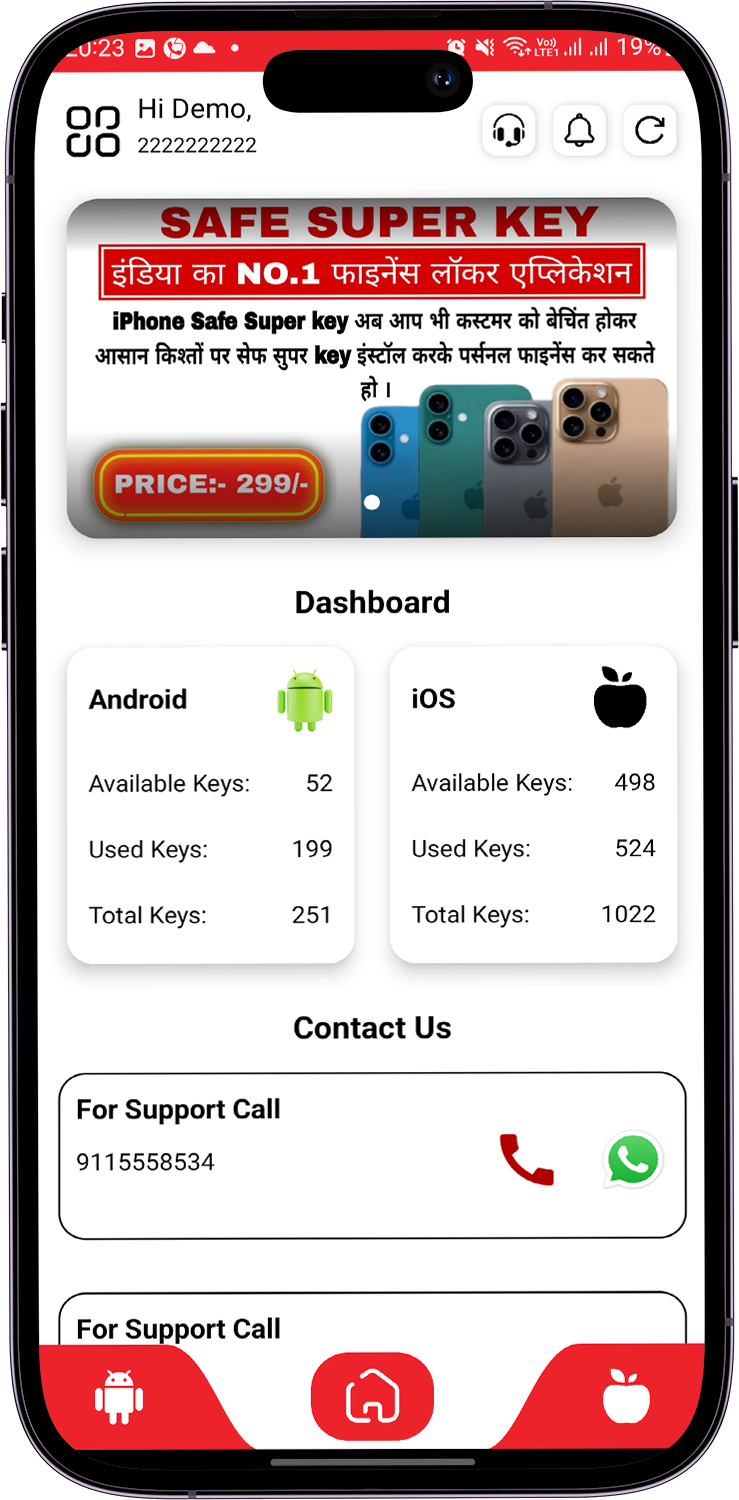
Task: Open the QR scanner icon beside Hi Demo
Action: click(x=93, y=132)
